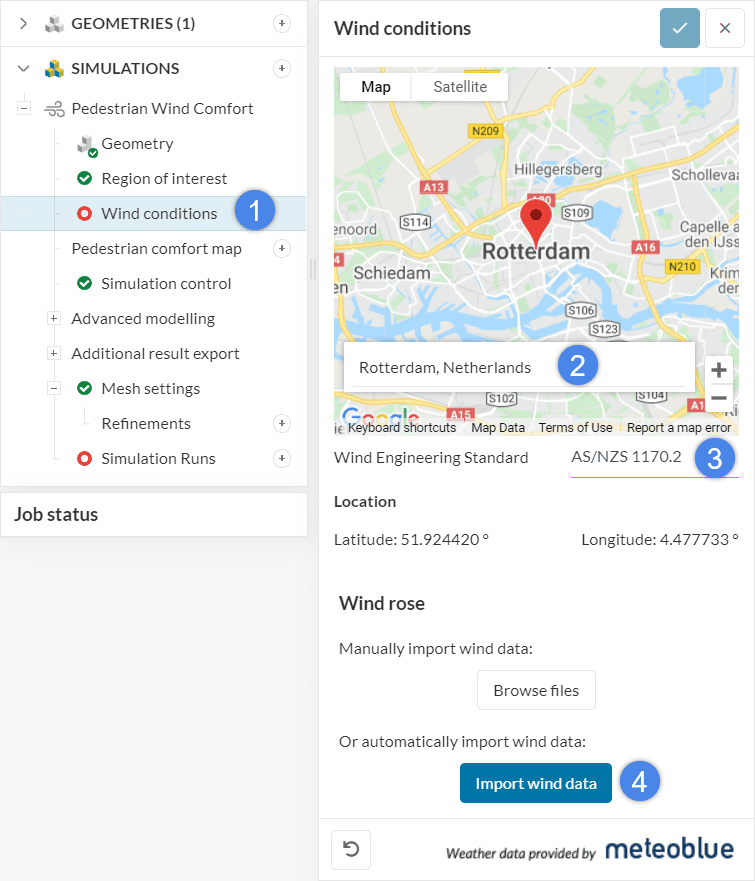Add a new simulation
755x881 pixels.
pyautogui.click(x=282, y=68)
